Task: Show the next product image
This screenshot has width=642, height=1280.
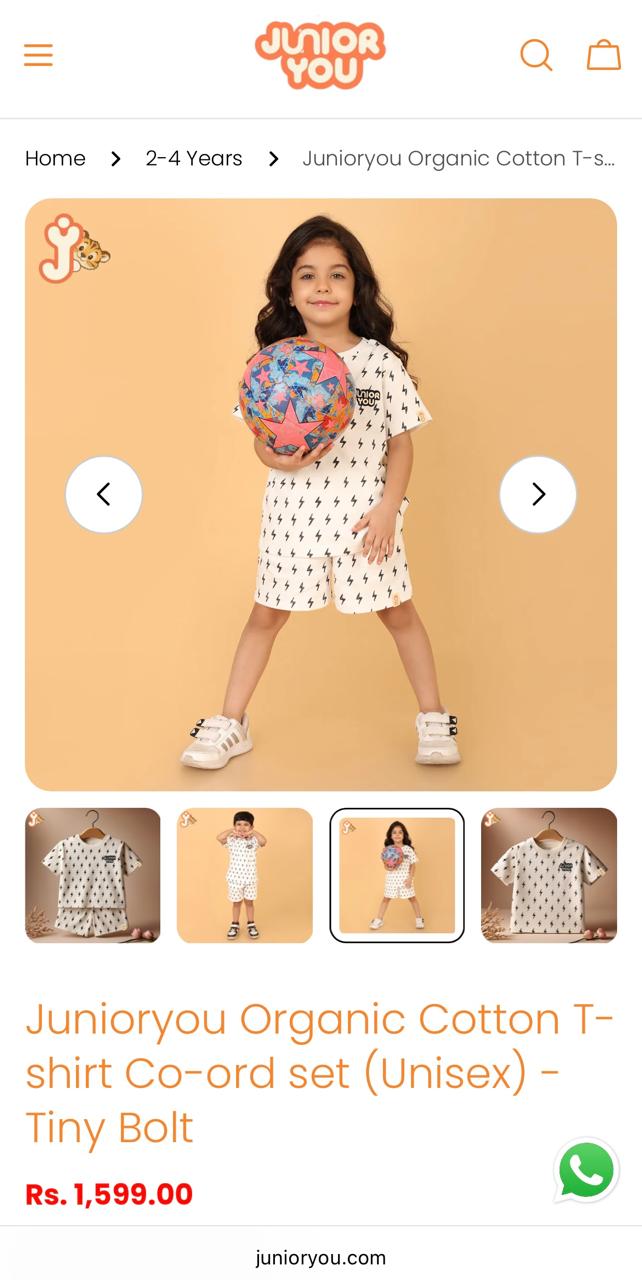Action: (538, 494)
